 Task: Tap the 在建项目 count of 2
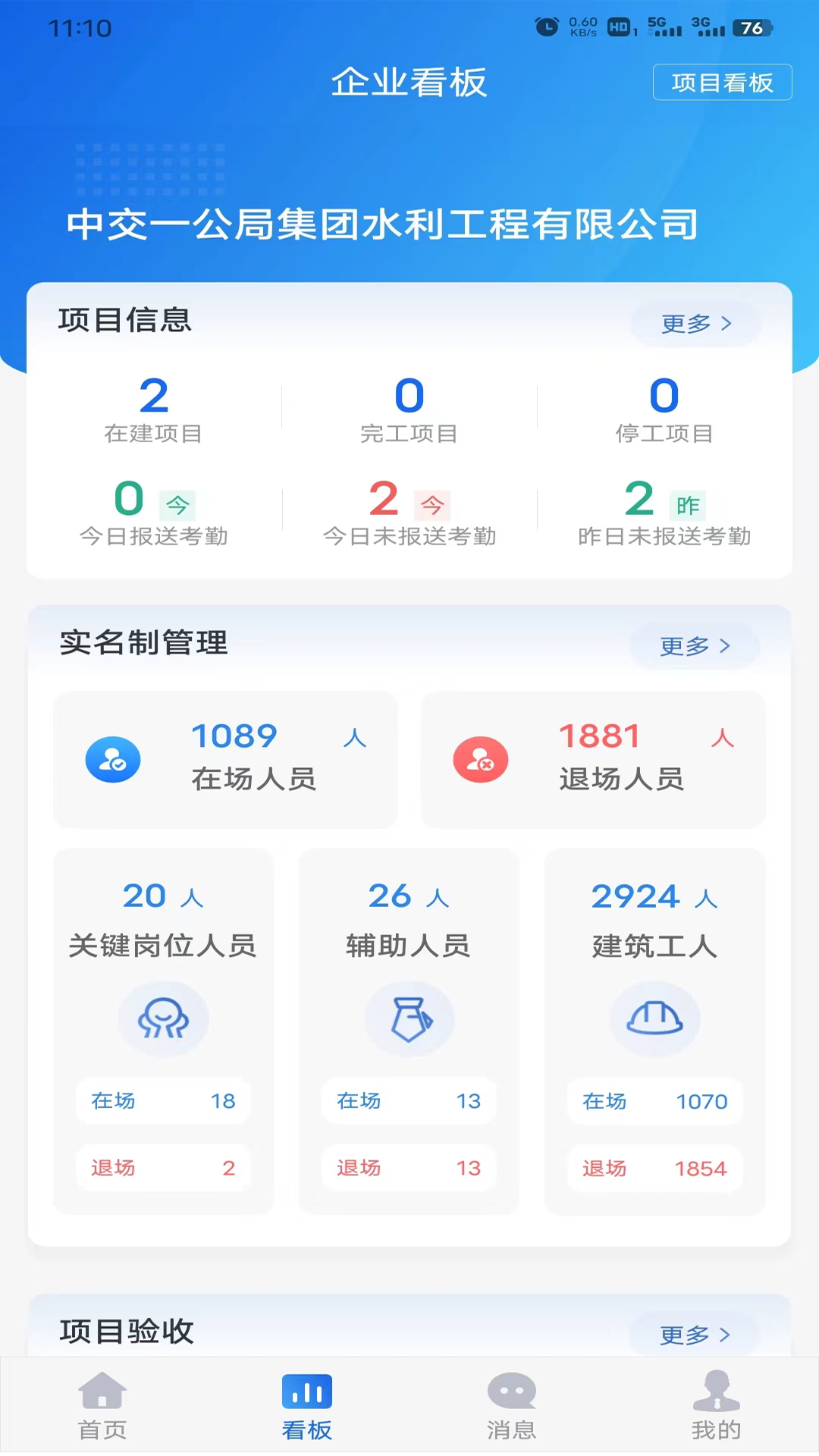[x=152, y=397]
